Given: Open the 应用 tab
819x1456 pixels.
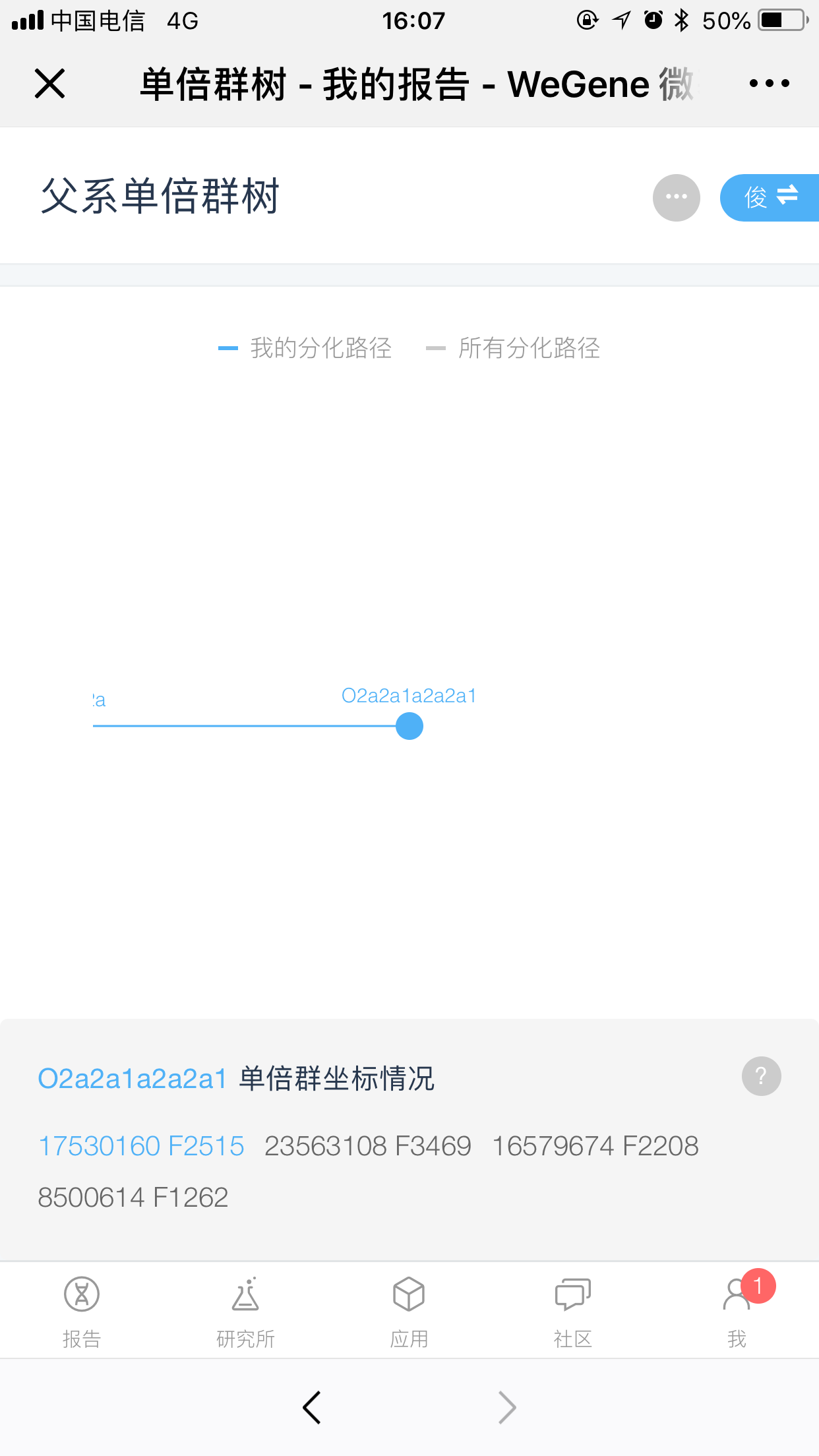Looking at the screenshot, I should [409, 1311].
